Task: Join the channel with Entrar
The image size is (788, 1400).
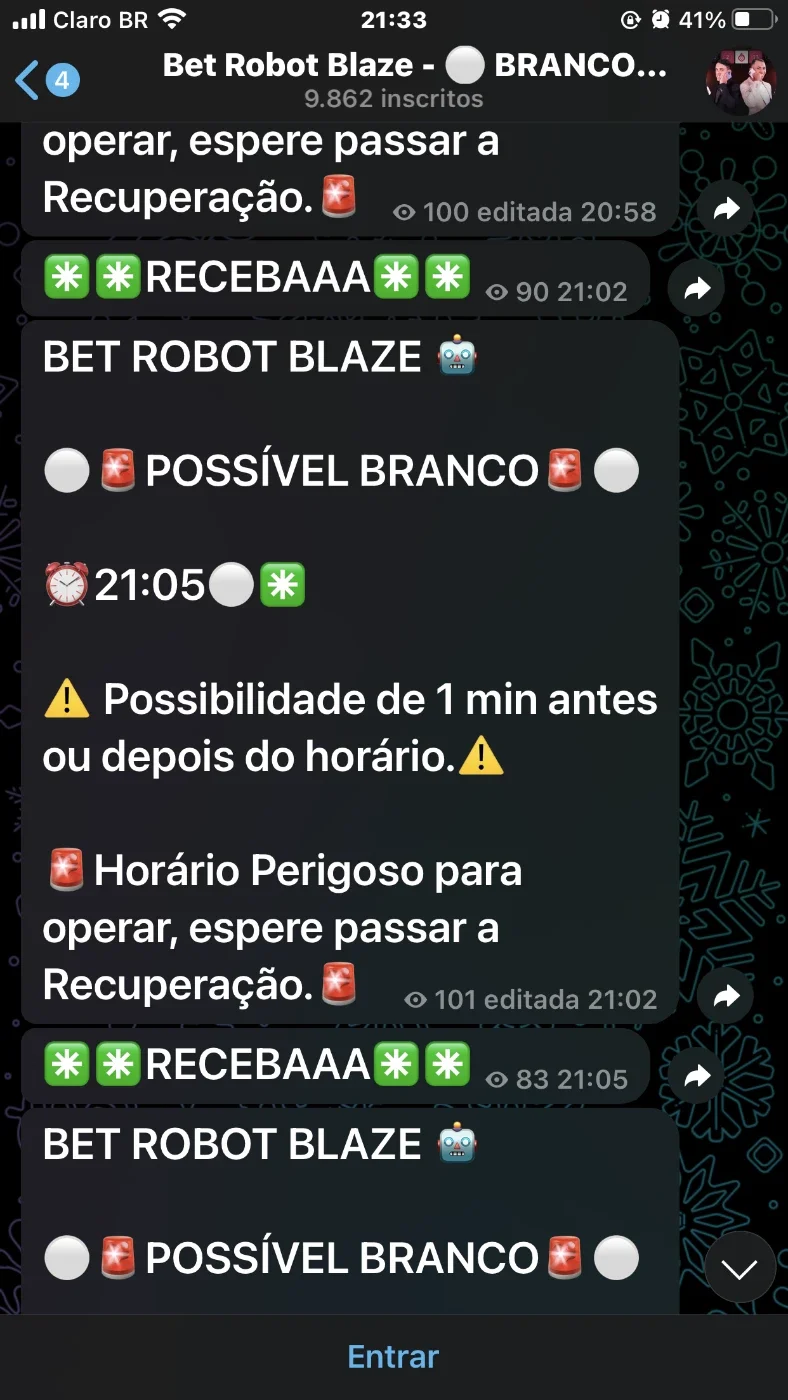Action: pyautogui.click(x=393, y=1357)
